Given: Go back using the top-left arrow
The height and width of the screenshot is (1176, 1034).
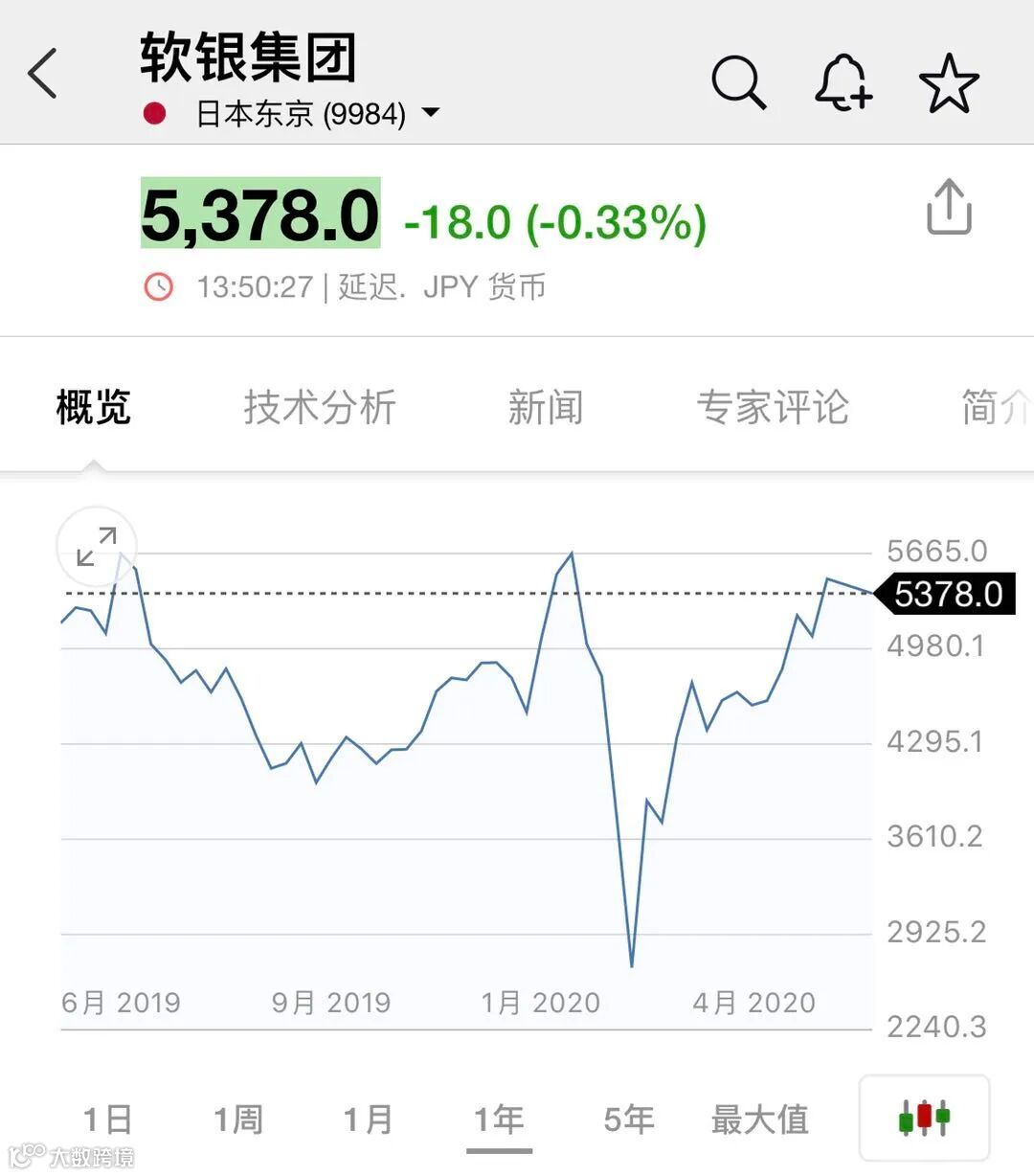Looking at the screenshot, I should pyautogui.click(x=42, y=74).
